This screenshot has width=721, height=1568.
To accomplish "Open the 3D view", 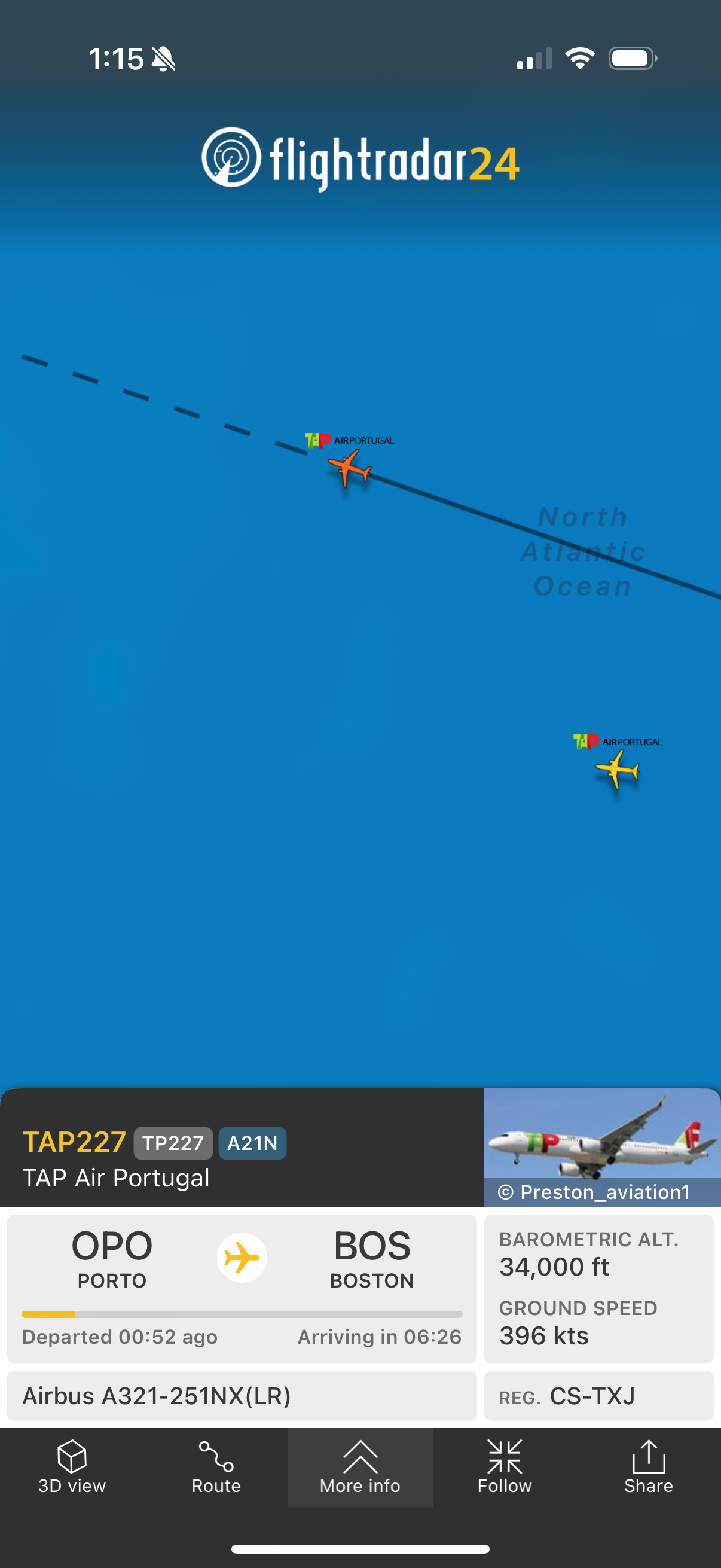I will click(x=72, y=1467).
